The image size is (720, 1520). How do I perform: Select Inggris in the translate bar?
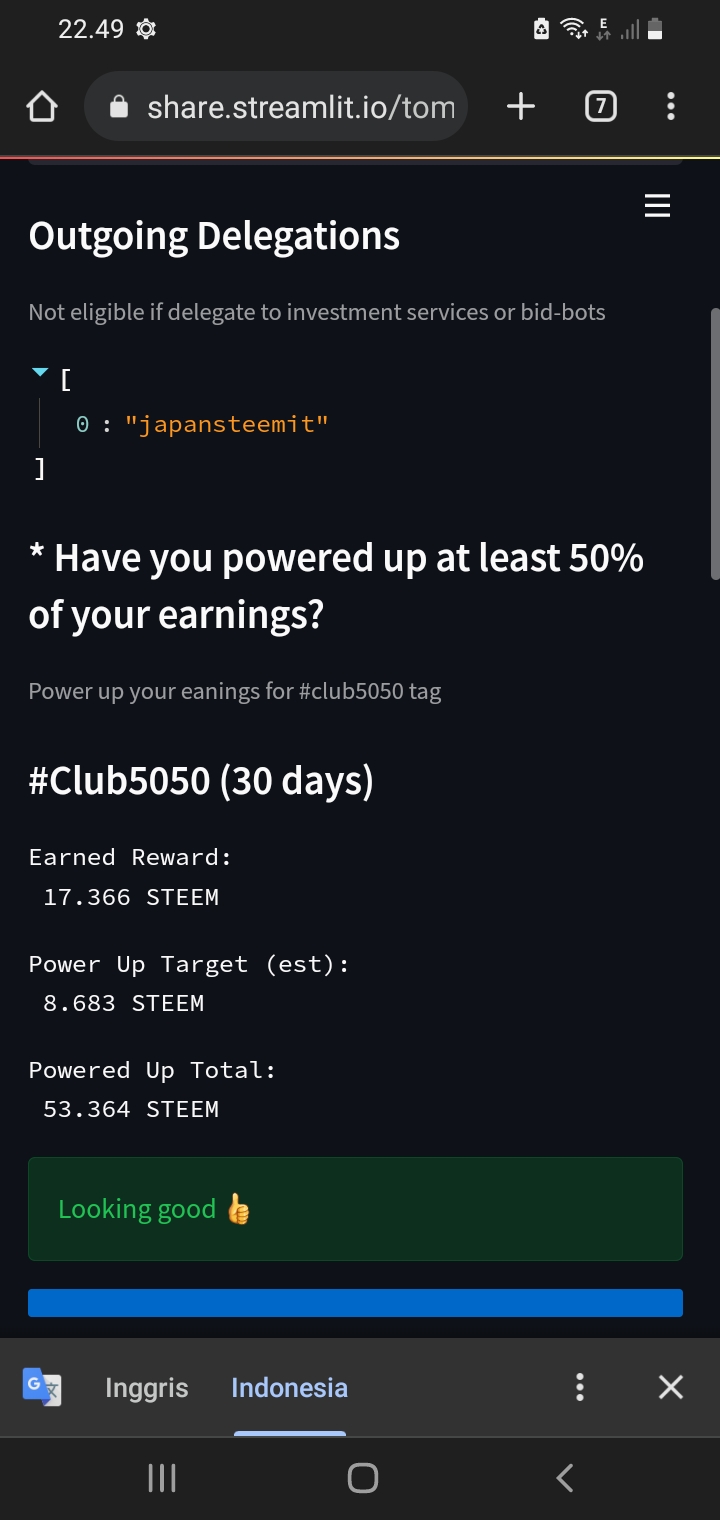pos(146,1388)
